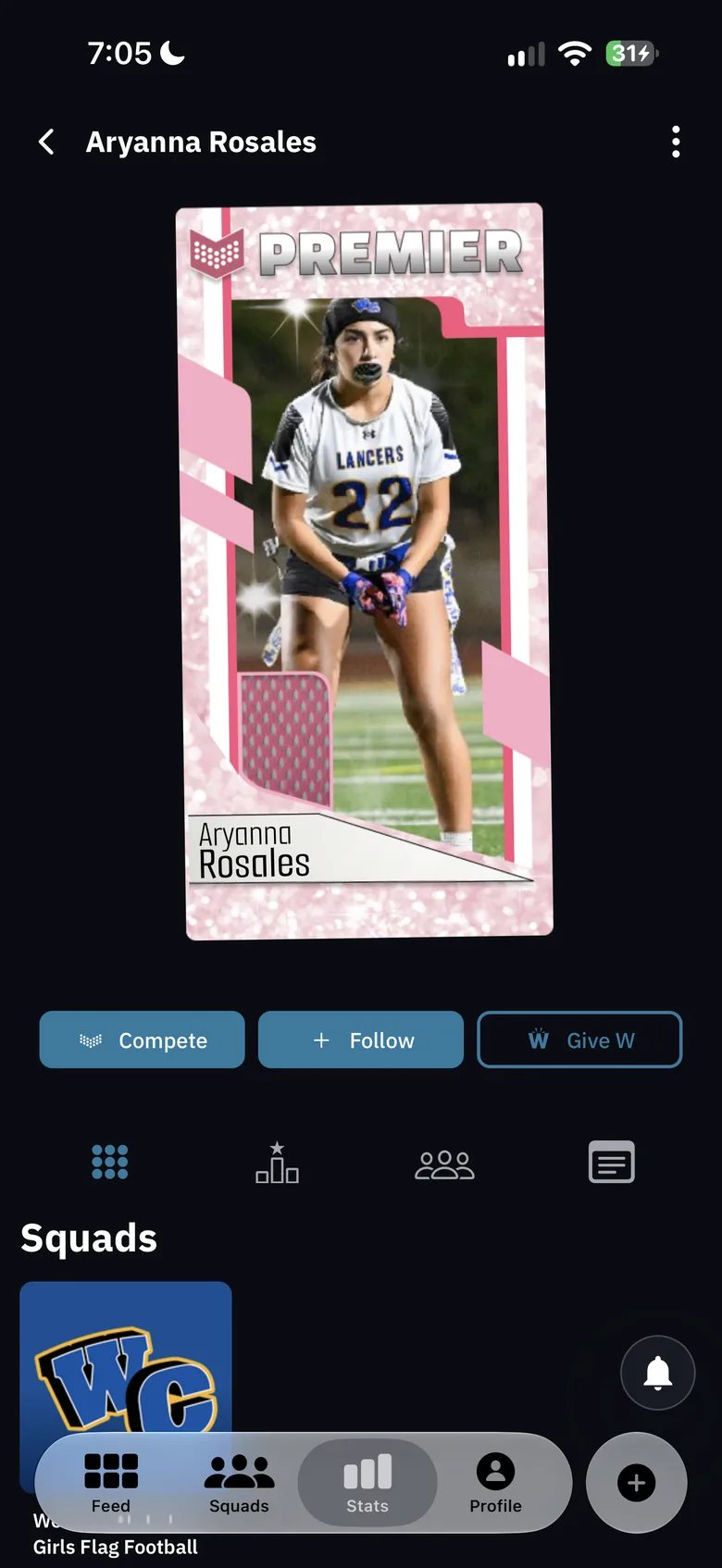Select the group of people squads tab

[x=444, y=1164]
